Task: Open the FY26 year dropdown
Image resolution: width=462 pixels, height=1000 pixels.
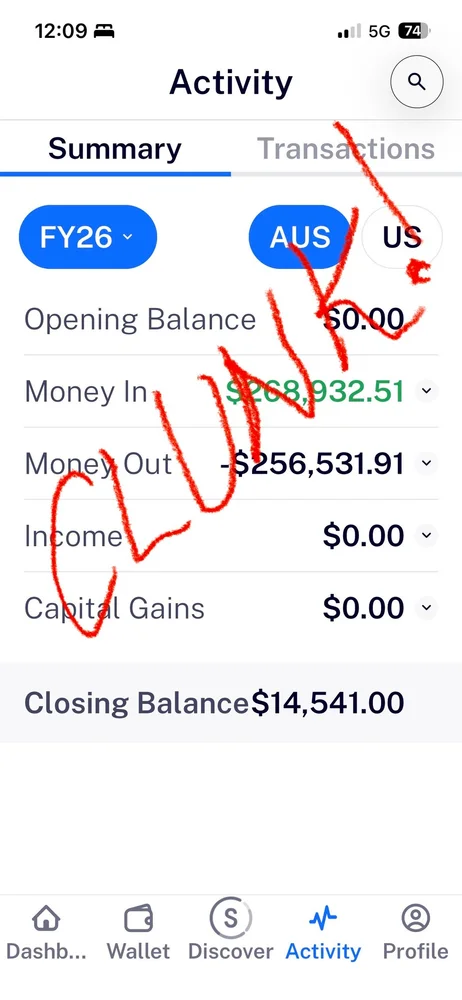Action: pos(88,237)
